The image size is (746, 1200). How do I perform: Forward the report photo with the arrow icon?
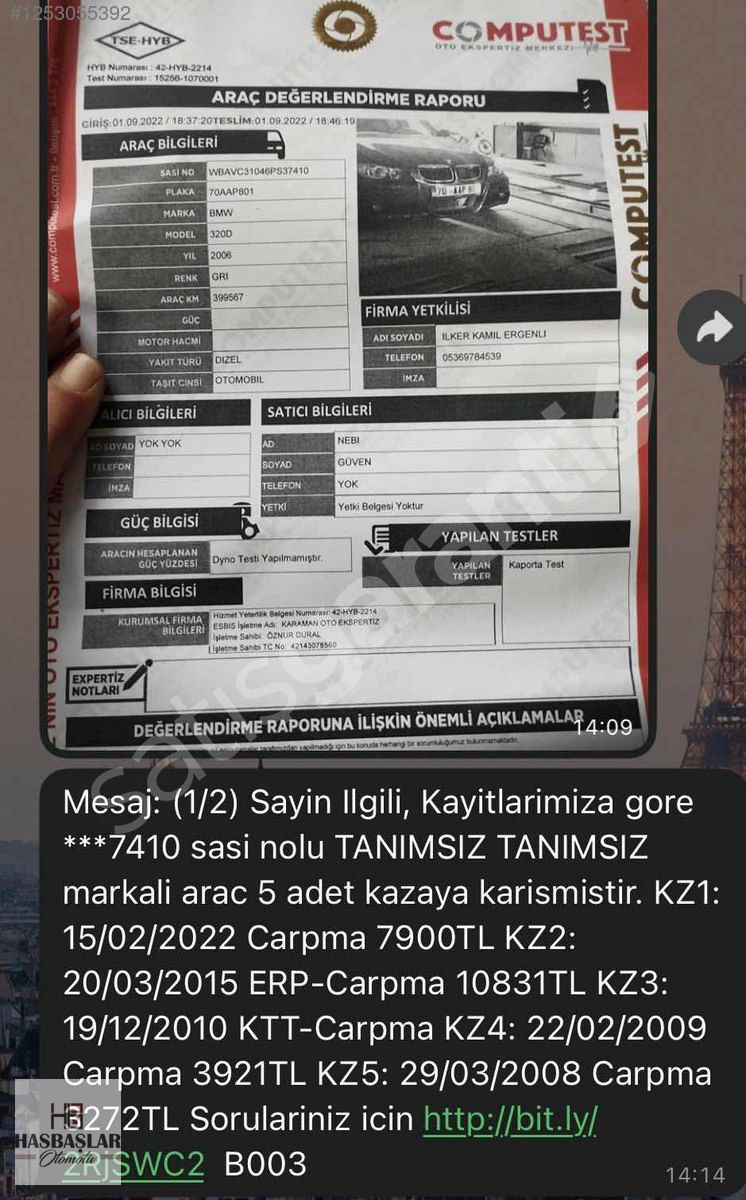click(714, 327)
